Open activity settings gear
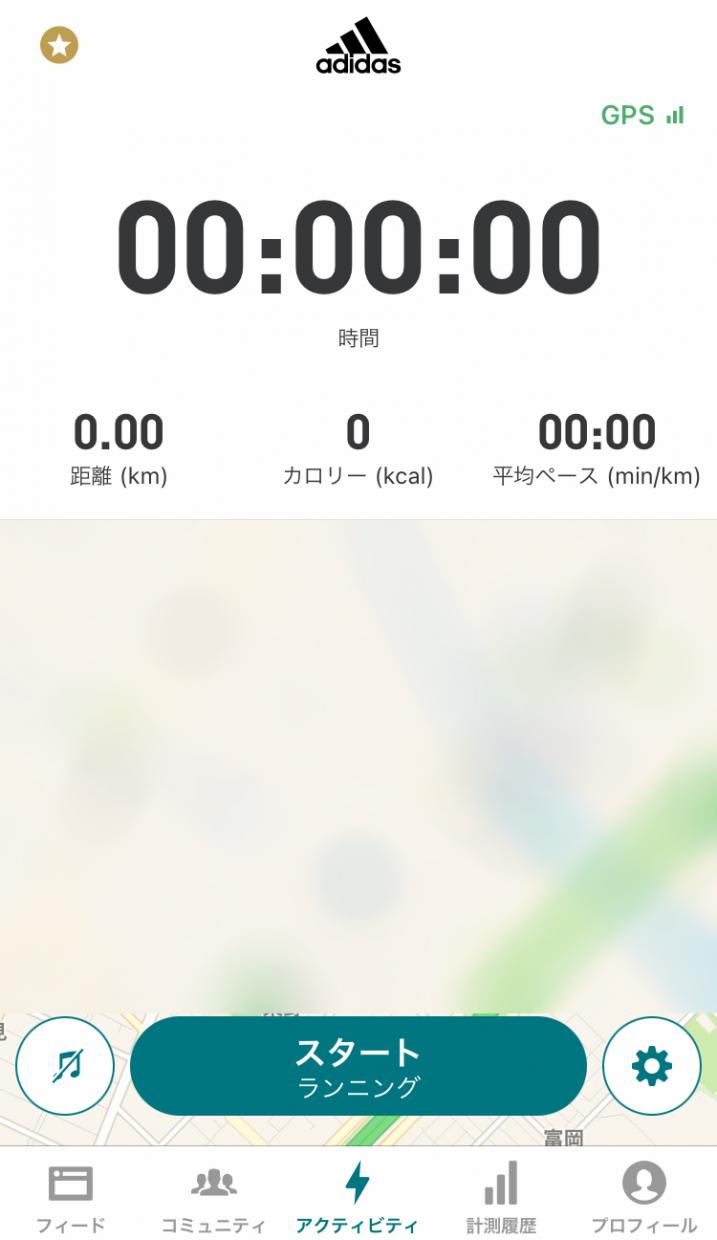This screenshot has width=717, height=1240. (652, 1066)
